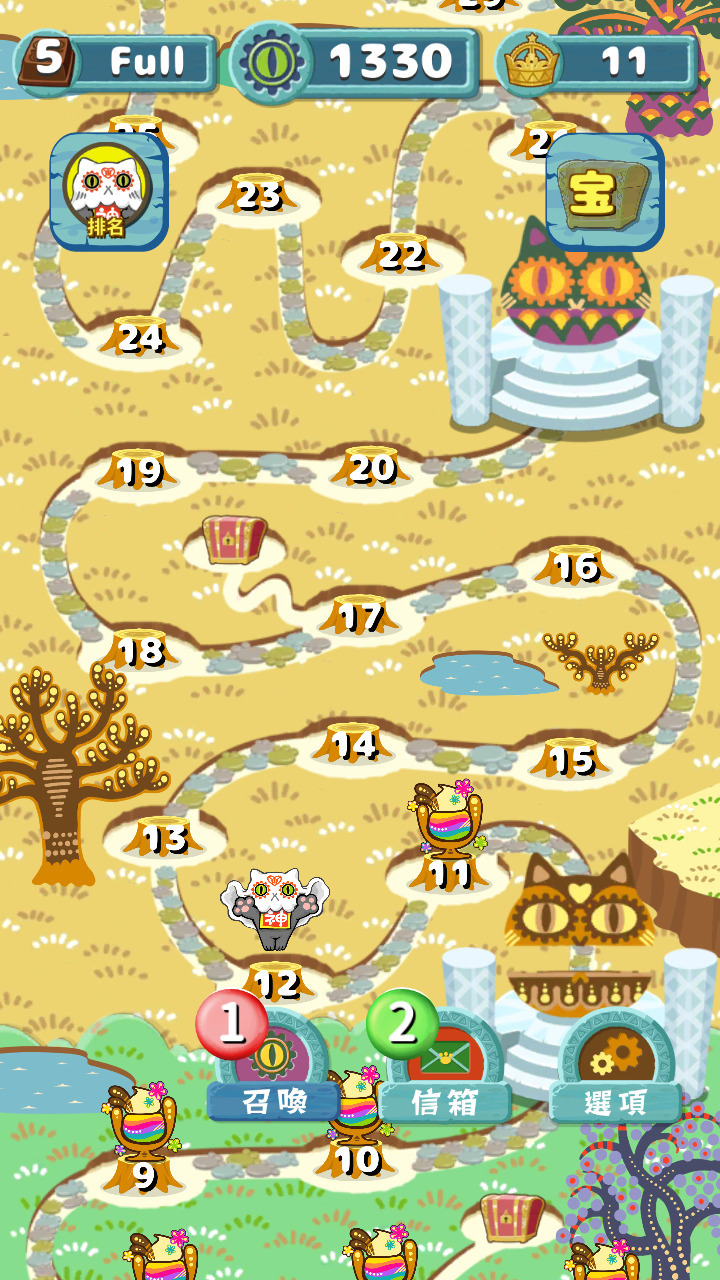720x1280 pixels.
Task: Open the treasure chest near level 17
Action: coord(234,540)
